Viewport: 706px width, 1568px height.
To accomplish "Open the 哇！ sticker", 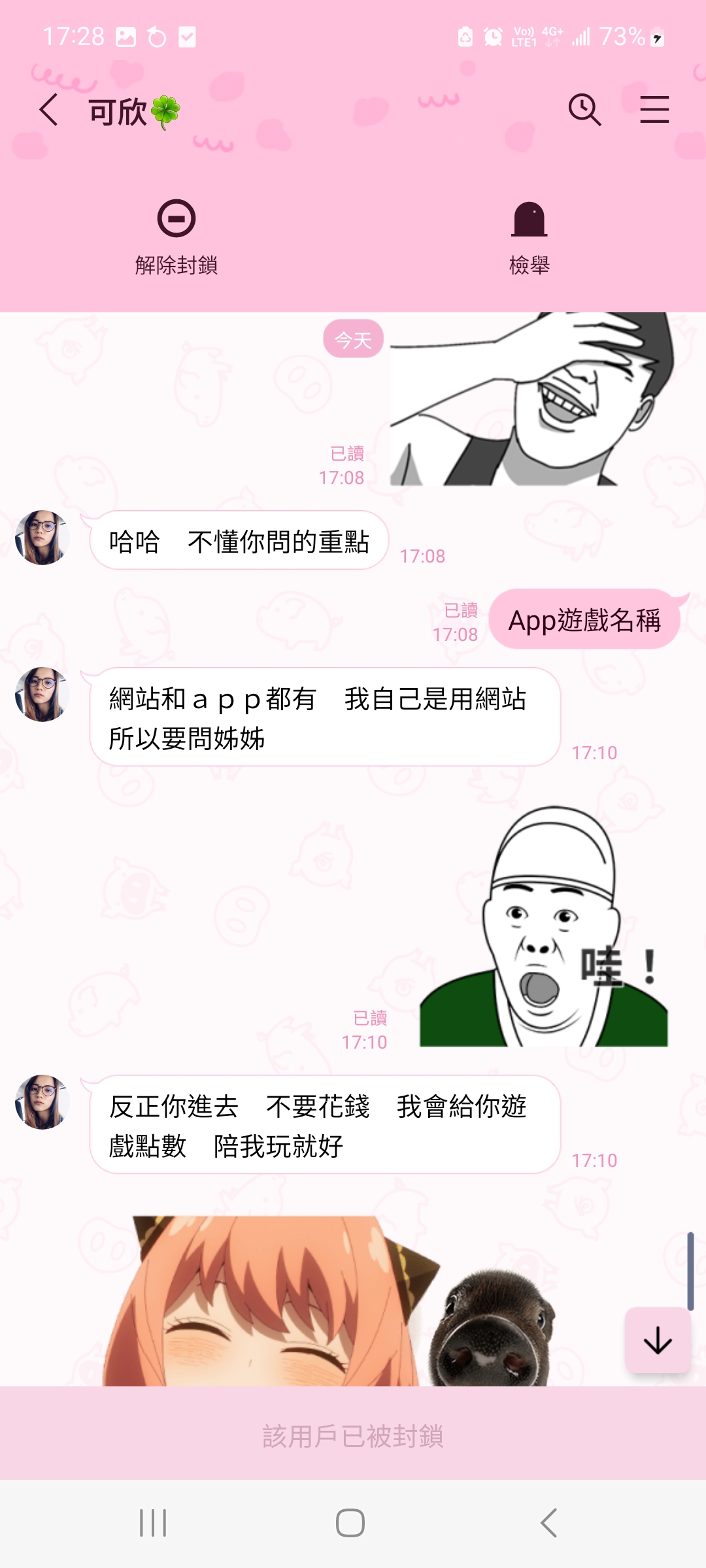I will point(544,928).
